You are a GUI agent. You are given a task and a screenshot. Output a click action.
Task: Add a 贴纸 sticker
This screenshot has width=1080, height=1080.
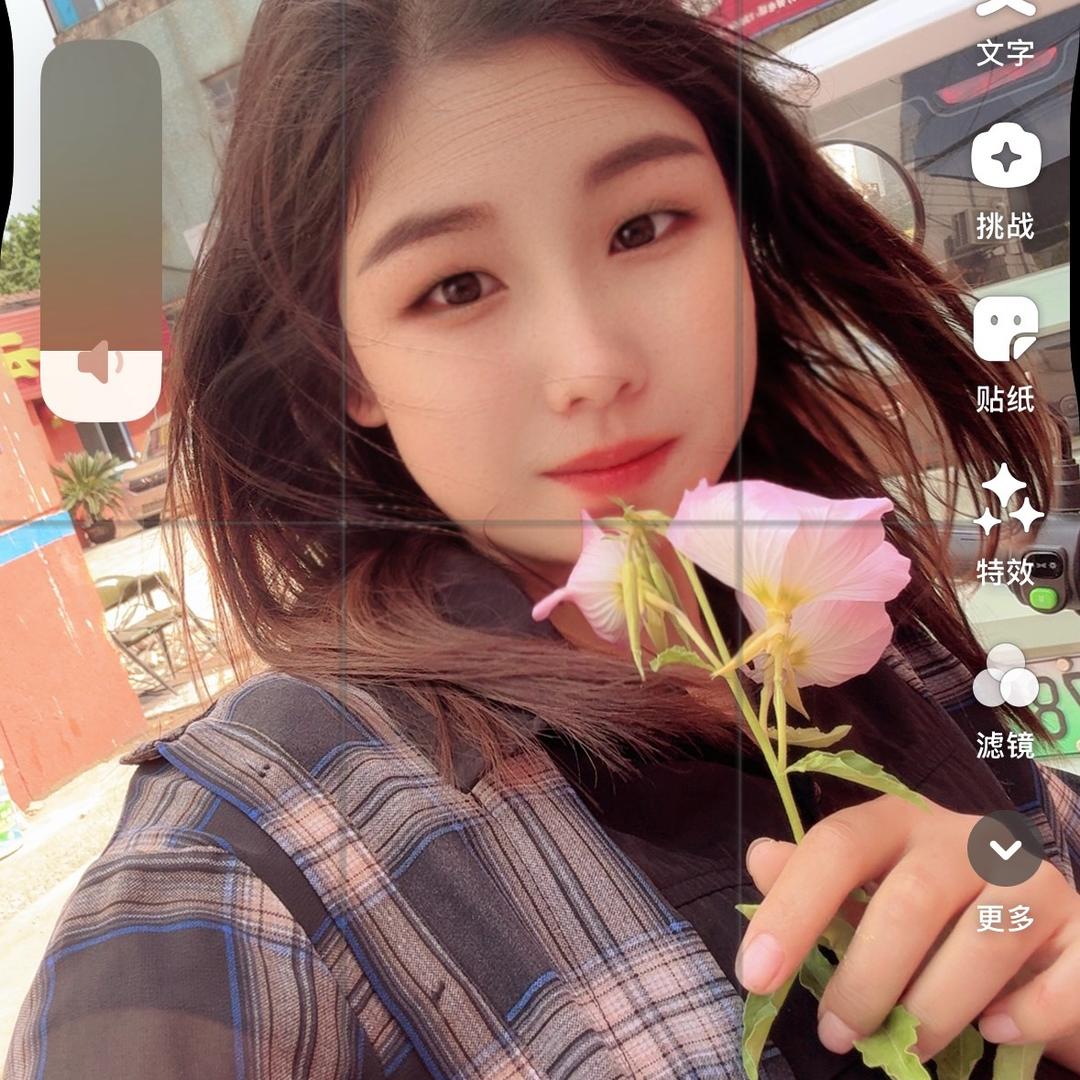click(x=1005, y=352)
